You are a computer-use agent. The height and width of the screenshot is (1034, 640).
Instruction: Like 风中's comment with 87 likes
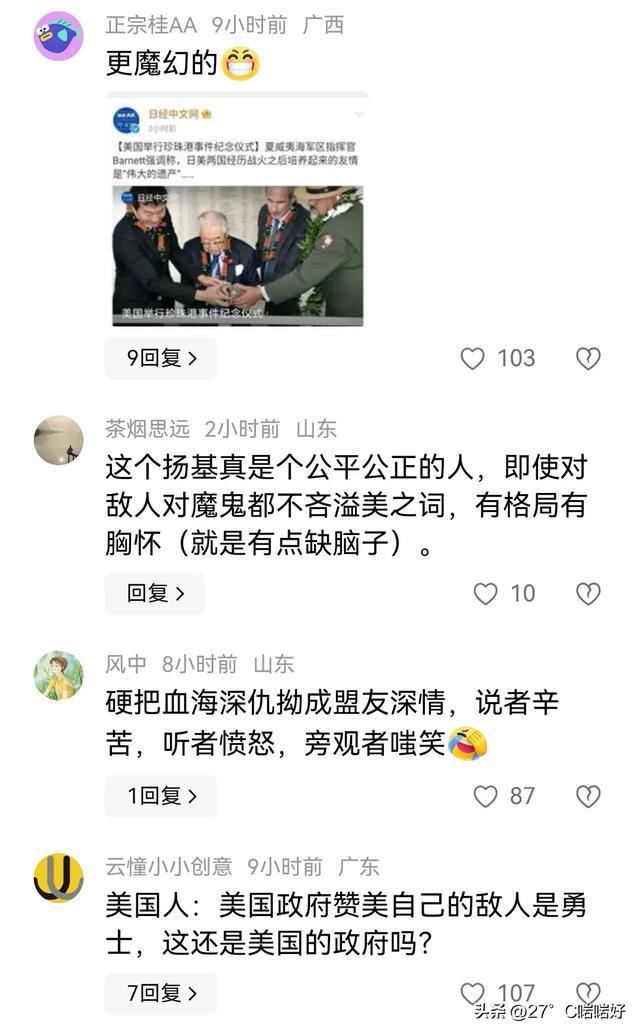pos(485,796)
